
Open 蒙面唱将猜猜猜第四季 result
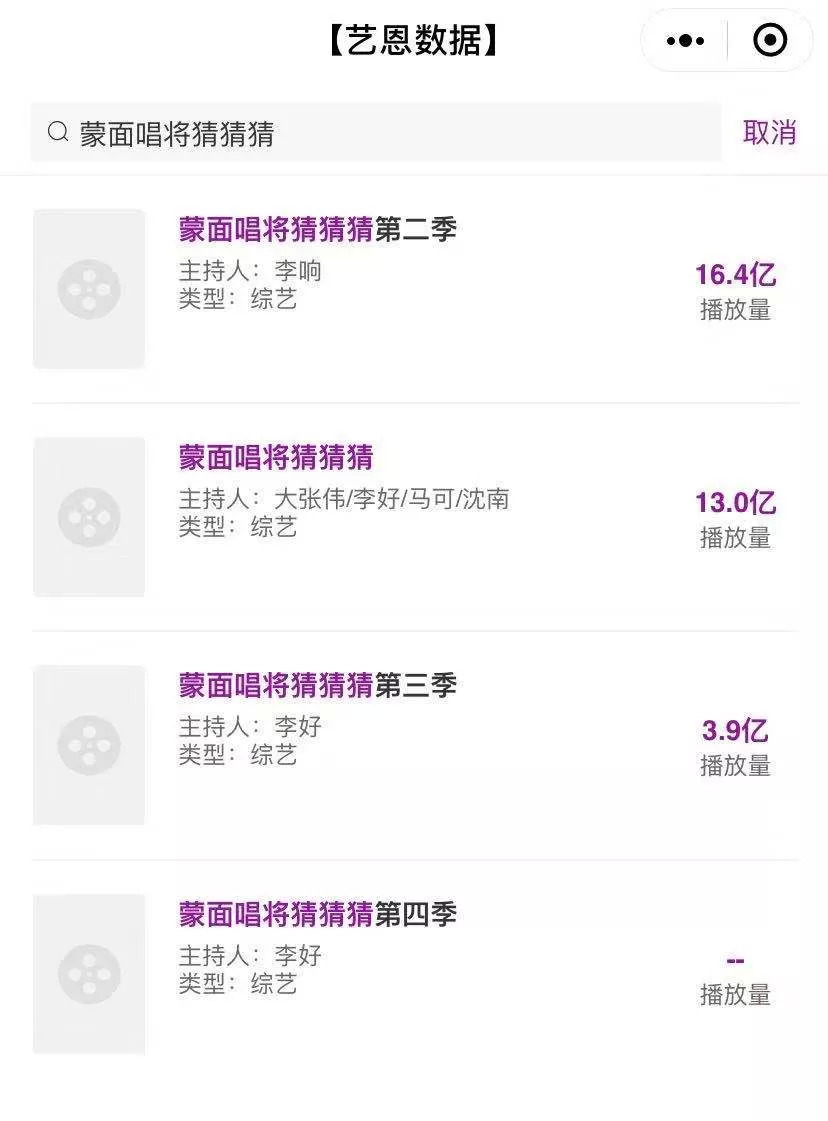click(x=318, y=914)
